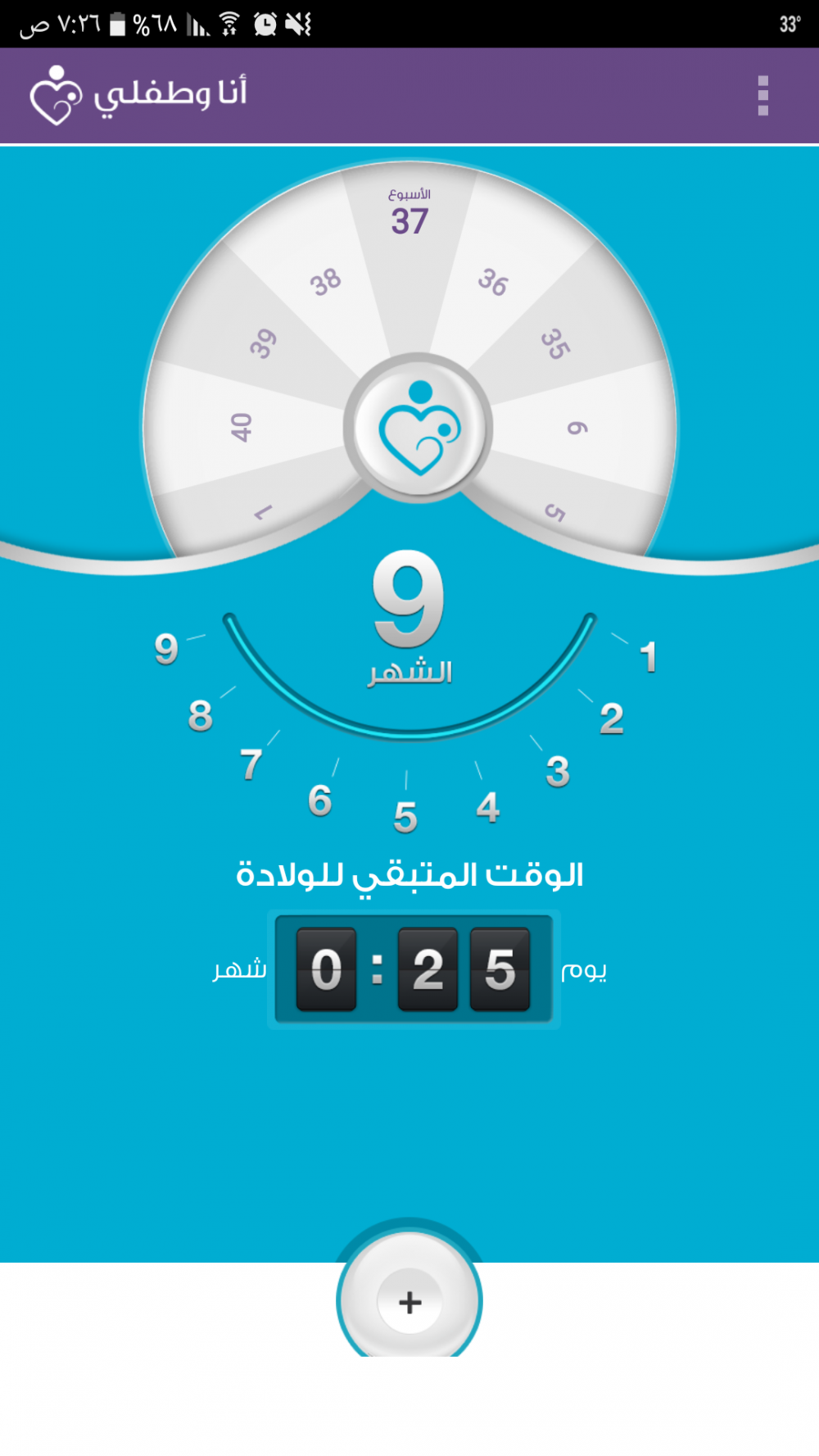Open the overflow menu

tap(762, 96)
